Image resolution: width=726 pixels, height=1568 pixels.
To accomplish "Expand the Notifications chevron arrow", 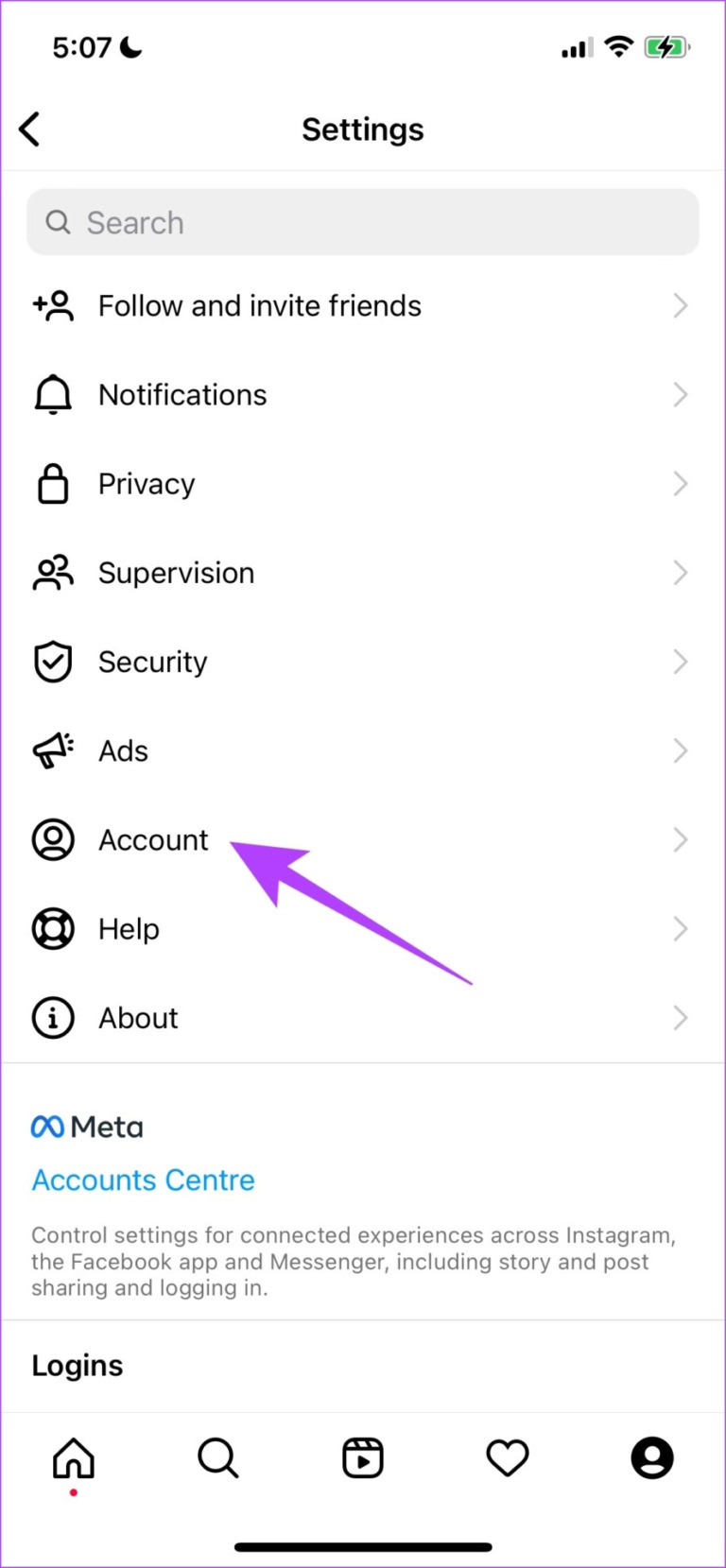I will click(x=681, y=394).
